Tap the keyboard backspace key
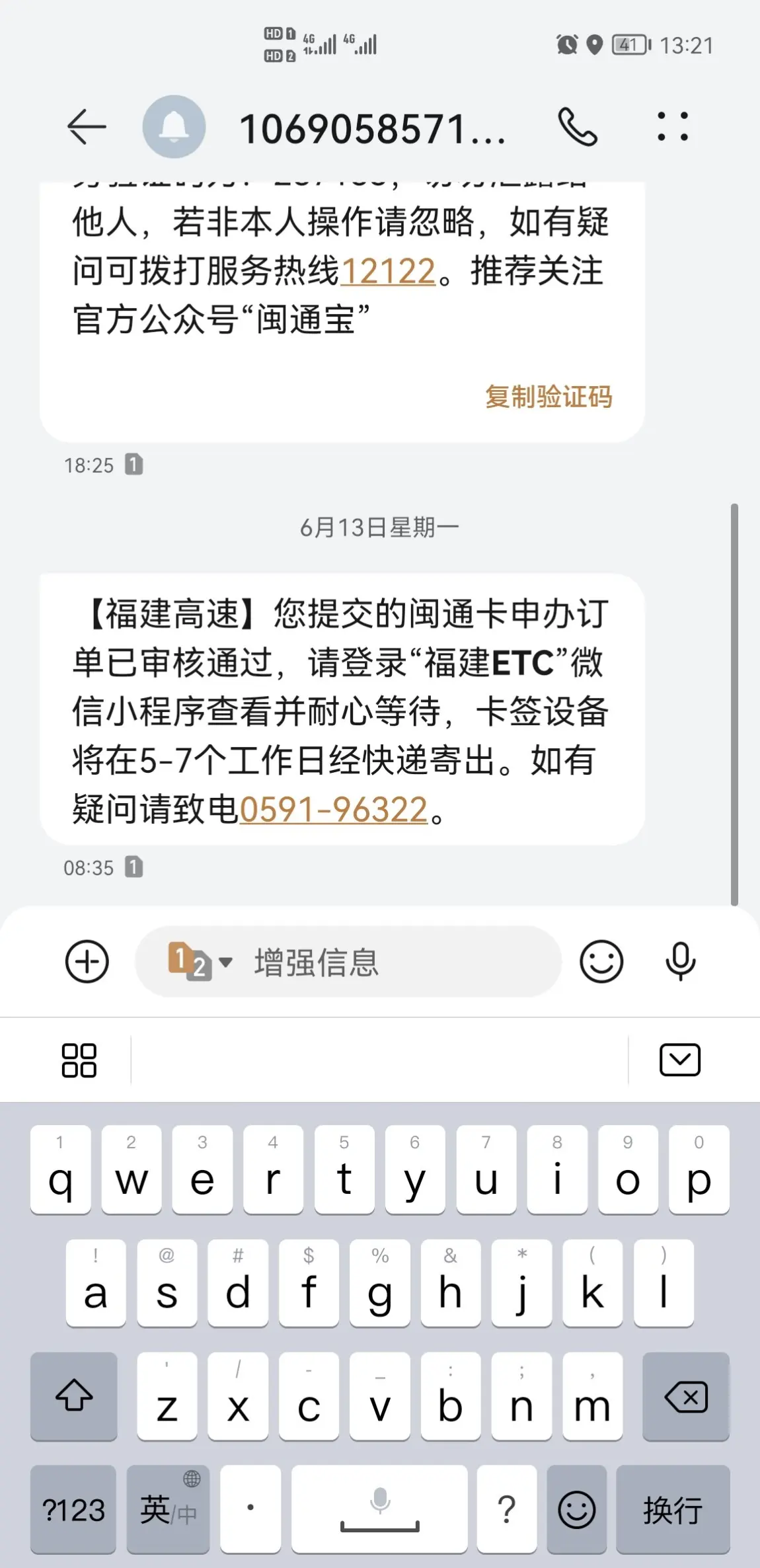The height and width of the screenshot is (1568, 760). coord(686,1397)
